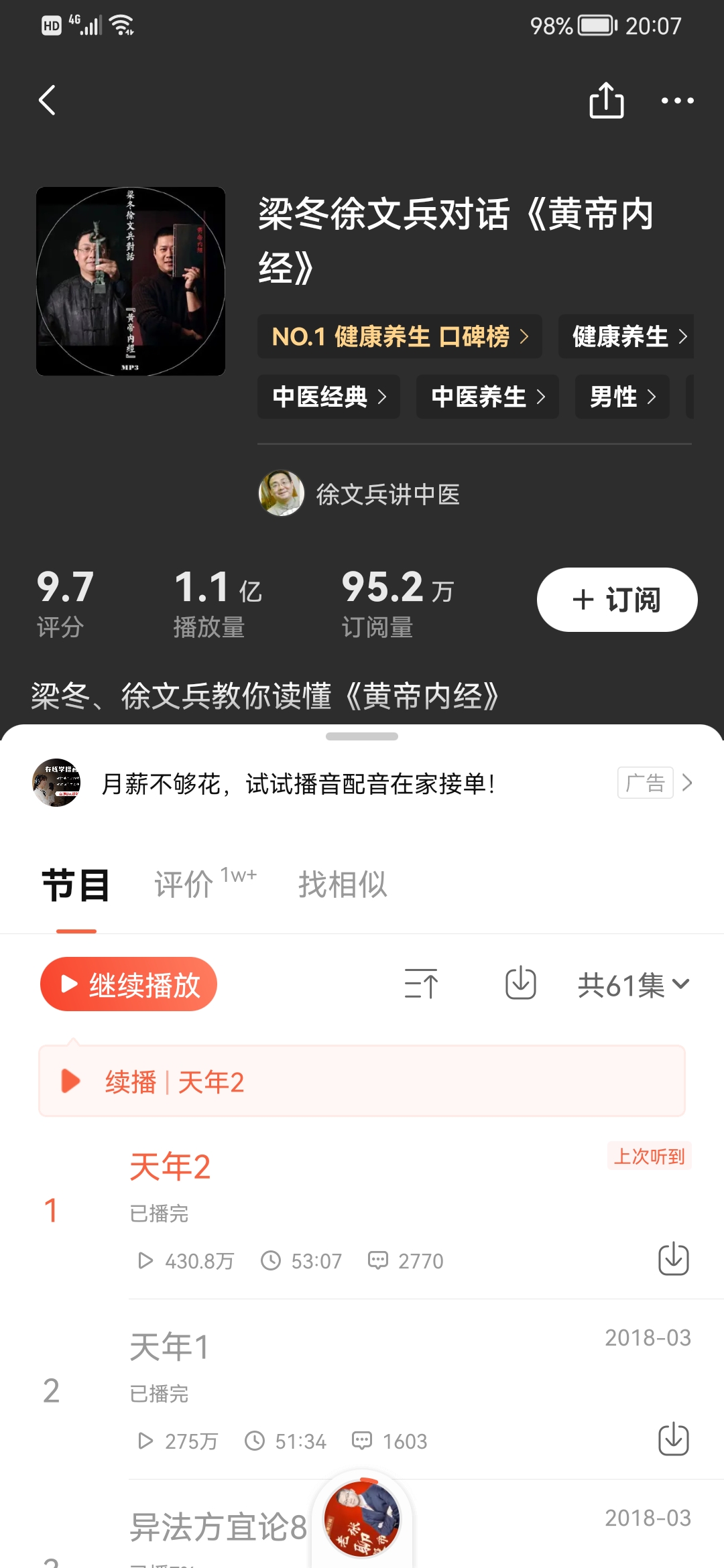Image resolution: width=724 pixels, height=1568 pixels.
Task: Open the NO.1 健康养生 口碑榜 ranking
Action: tap(400, 336)
